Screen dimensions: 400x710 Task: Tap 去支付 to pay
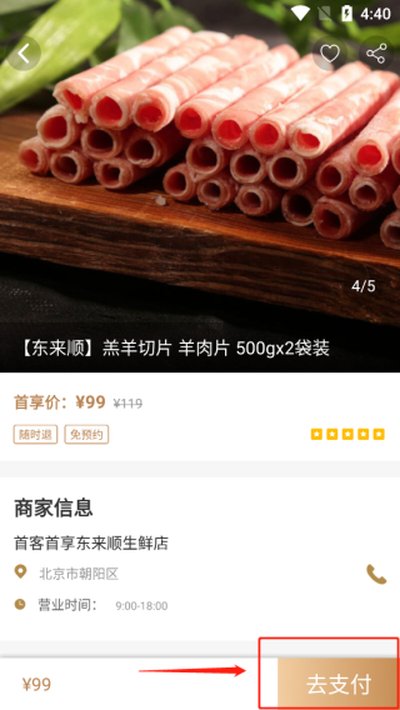click(338, 684)
